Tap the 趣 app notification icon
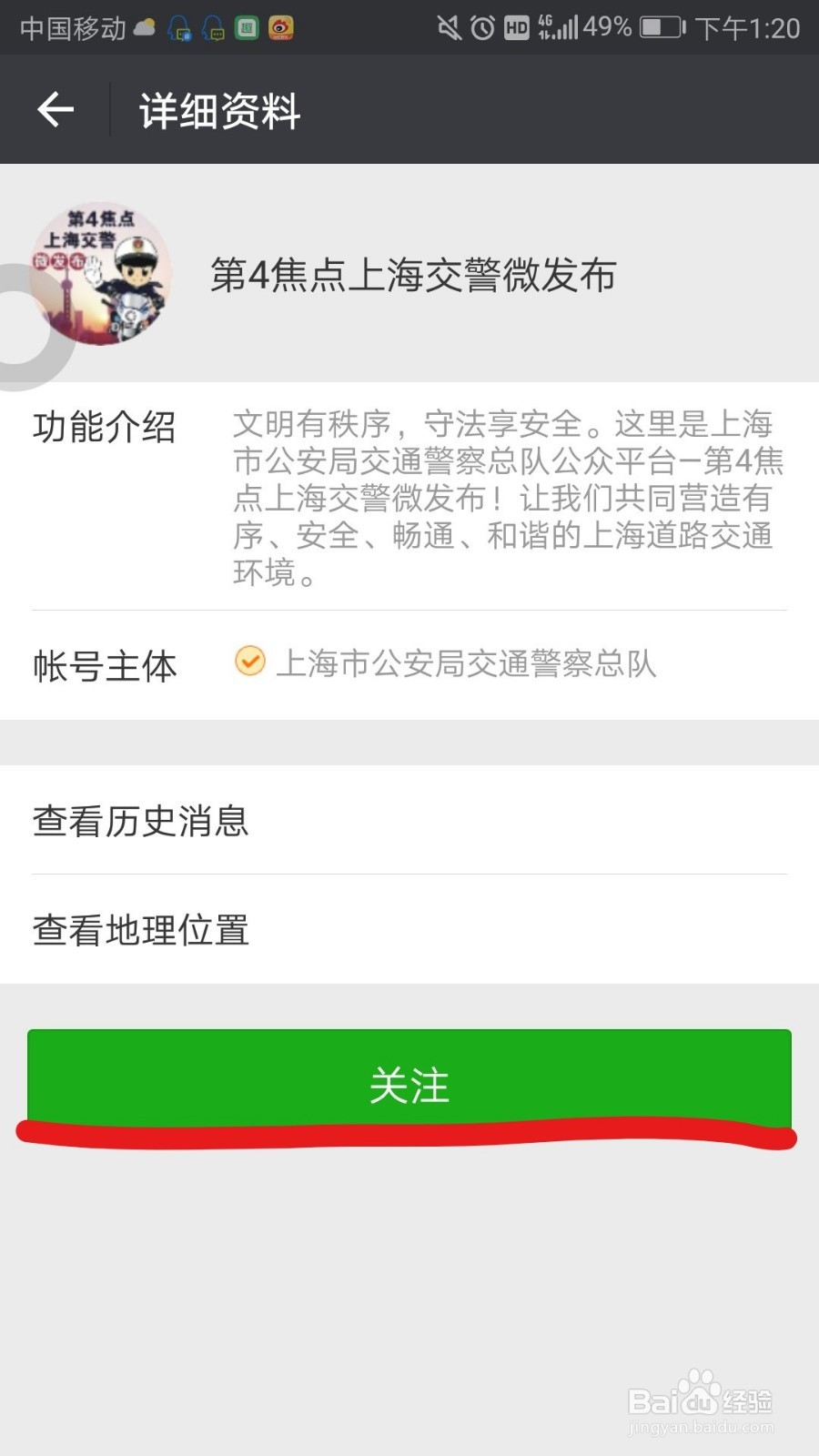Screen dimensions: 819x1456 246,28
